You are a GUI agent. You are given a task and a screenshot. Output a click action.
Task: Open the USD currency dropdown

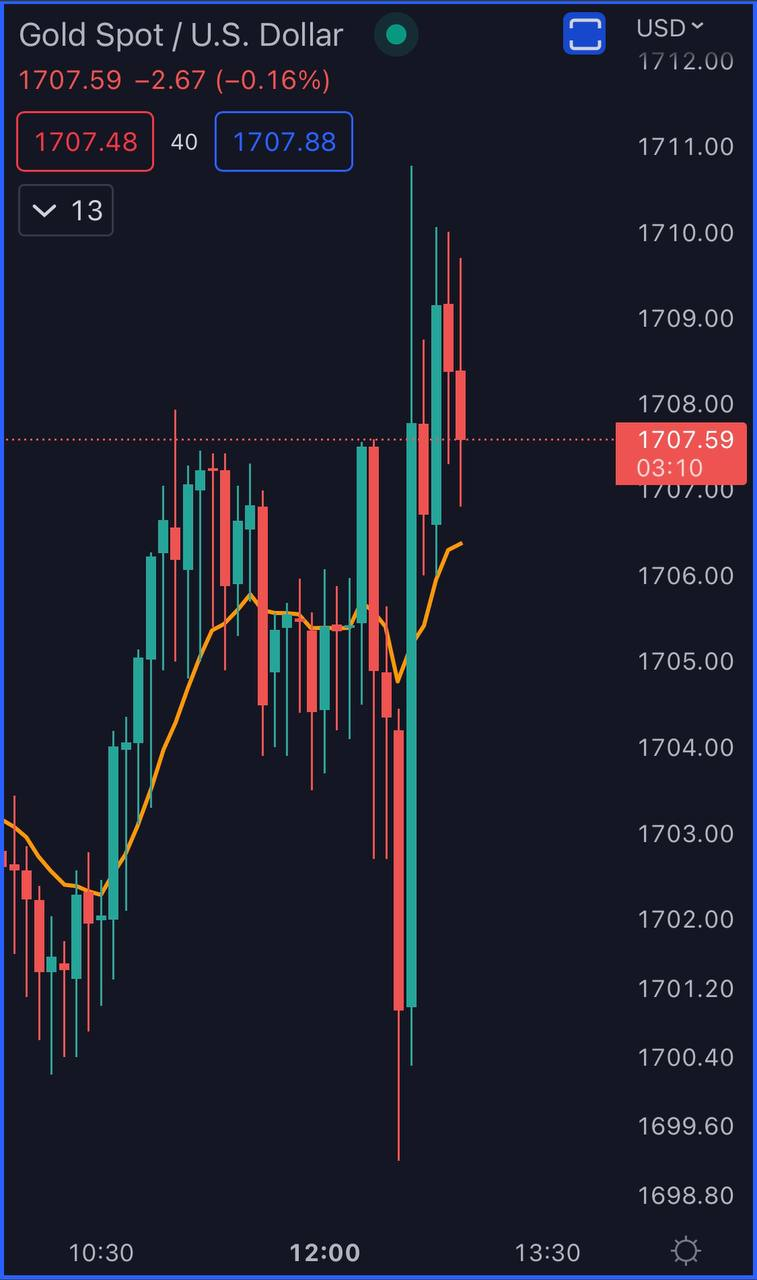tap(669, 27)
